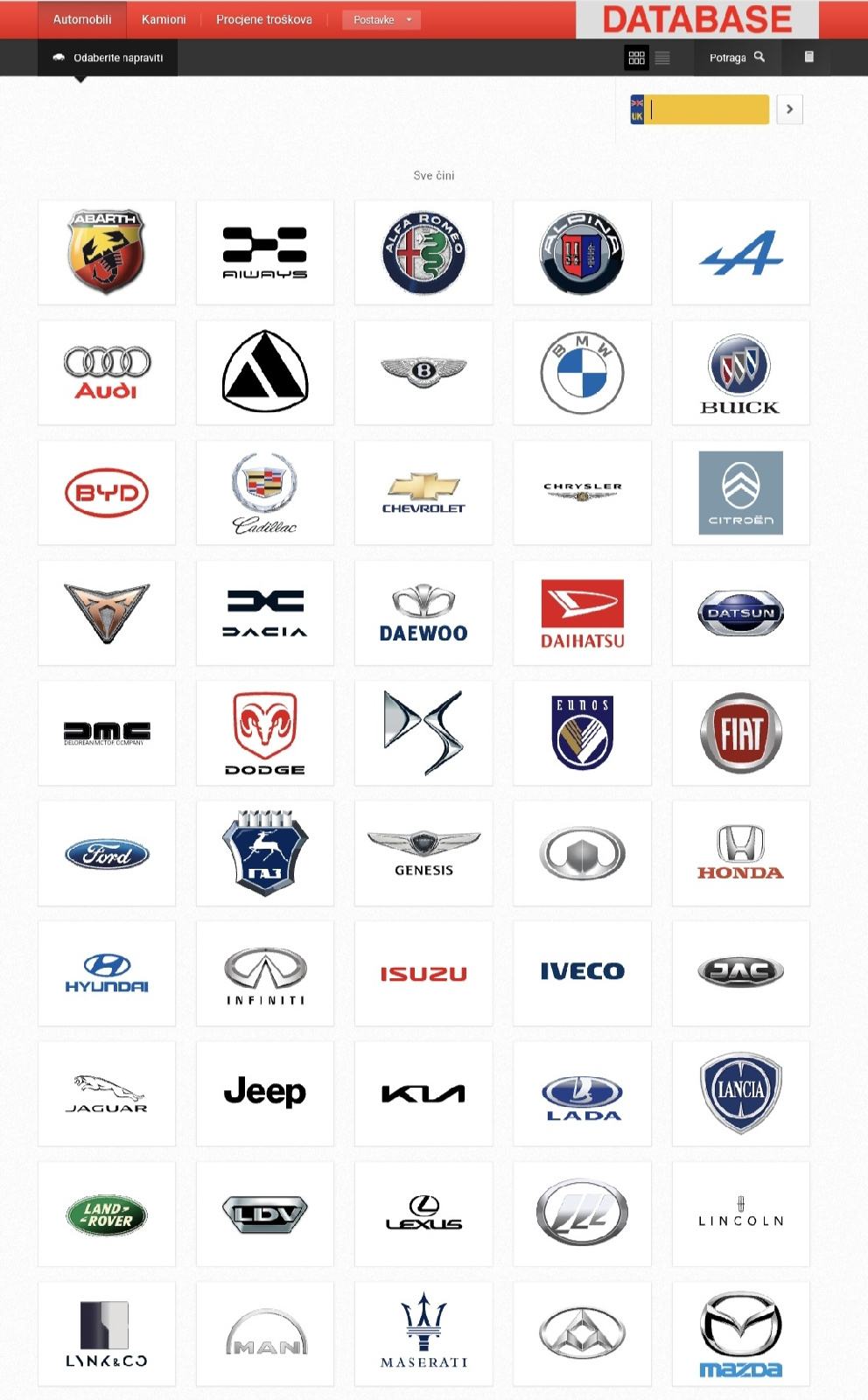This screenshot has width=868, height=1400.
Task: Open Potraga search
Action: tap(737, 58)
